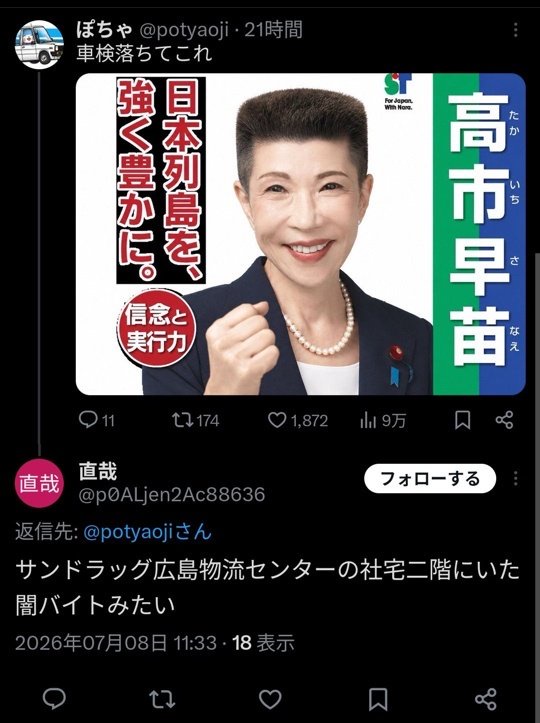Image resolution: width=540 pixels, height=723 pixels.
Task: Repost 直哉's reply
Action: point(162,699)
